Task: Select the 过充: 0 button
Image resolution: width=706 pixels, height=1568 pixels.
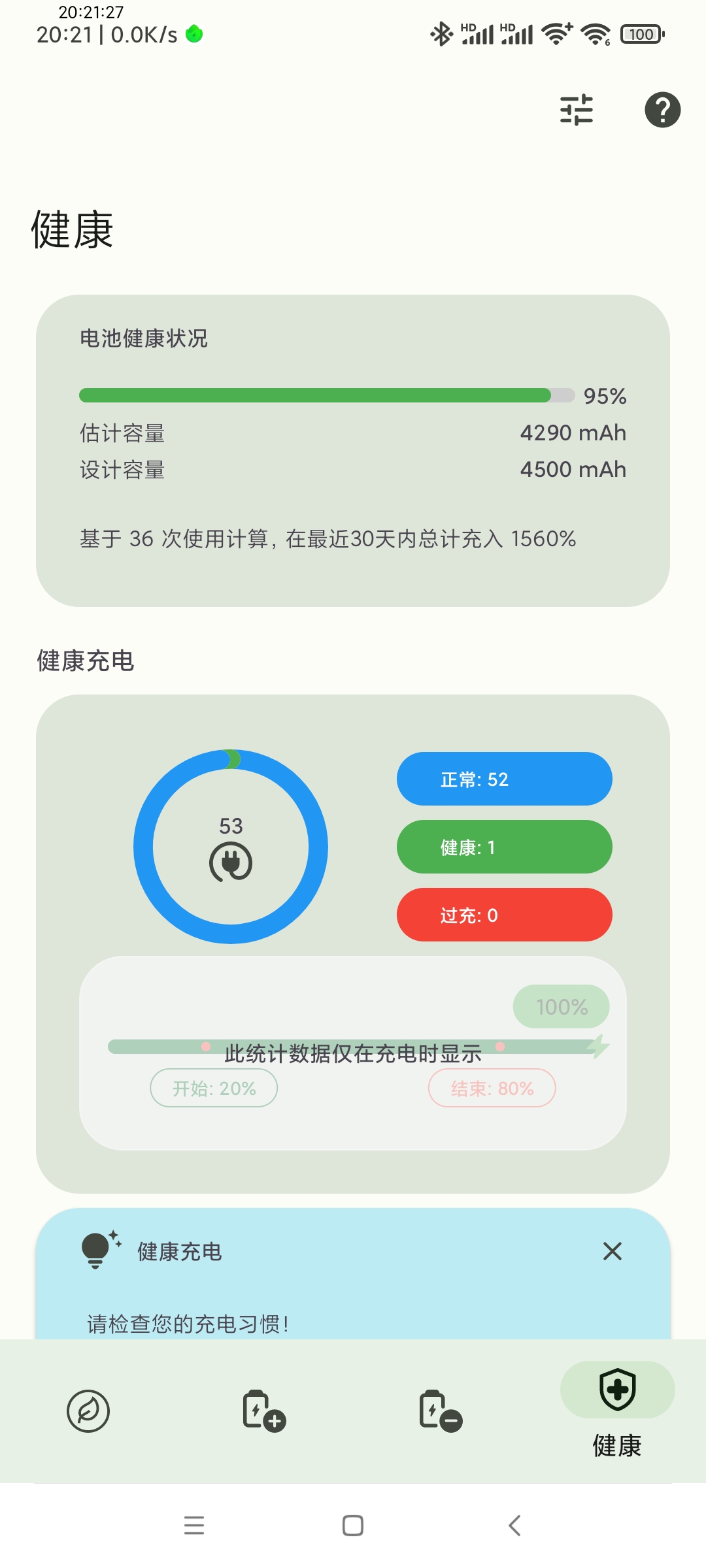Action: pos(505,915)
